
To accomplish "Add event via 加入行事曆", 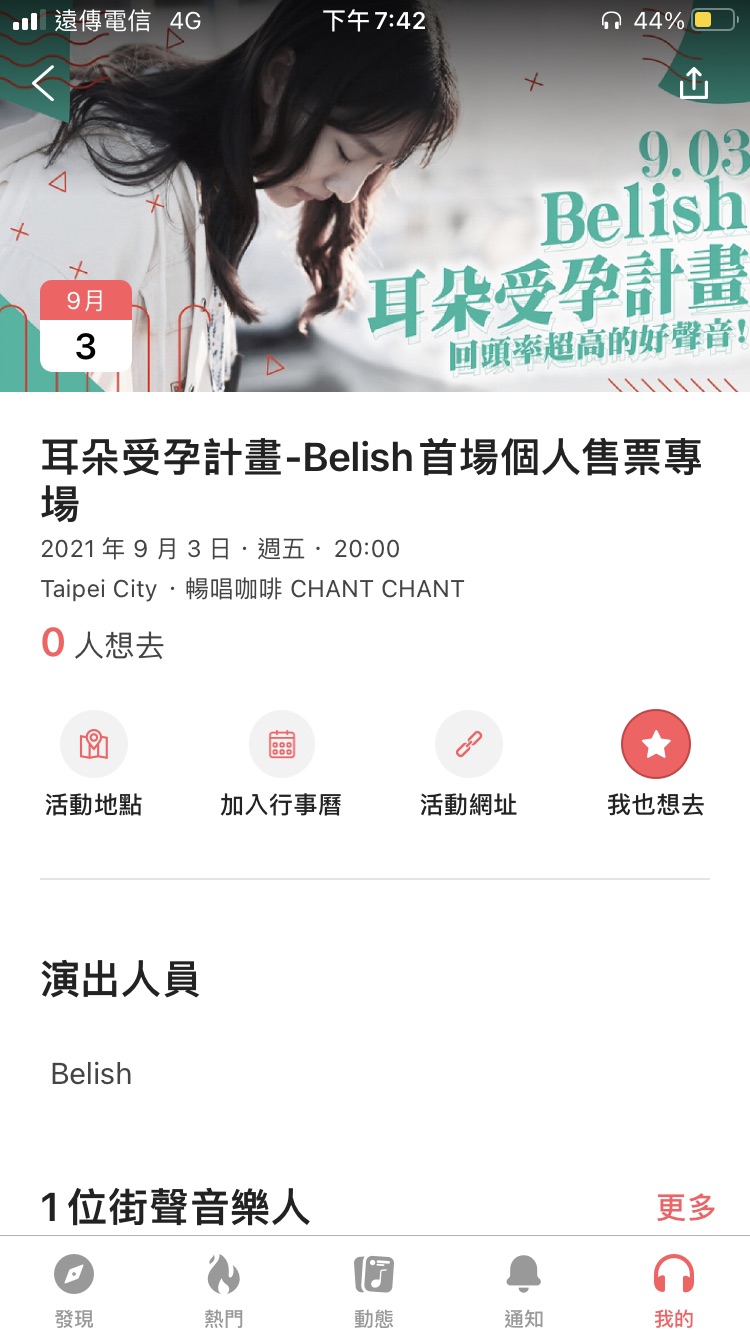I will pyautogui.click(x=281, y=744).
